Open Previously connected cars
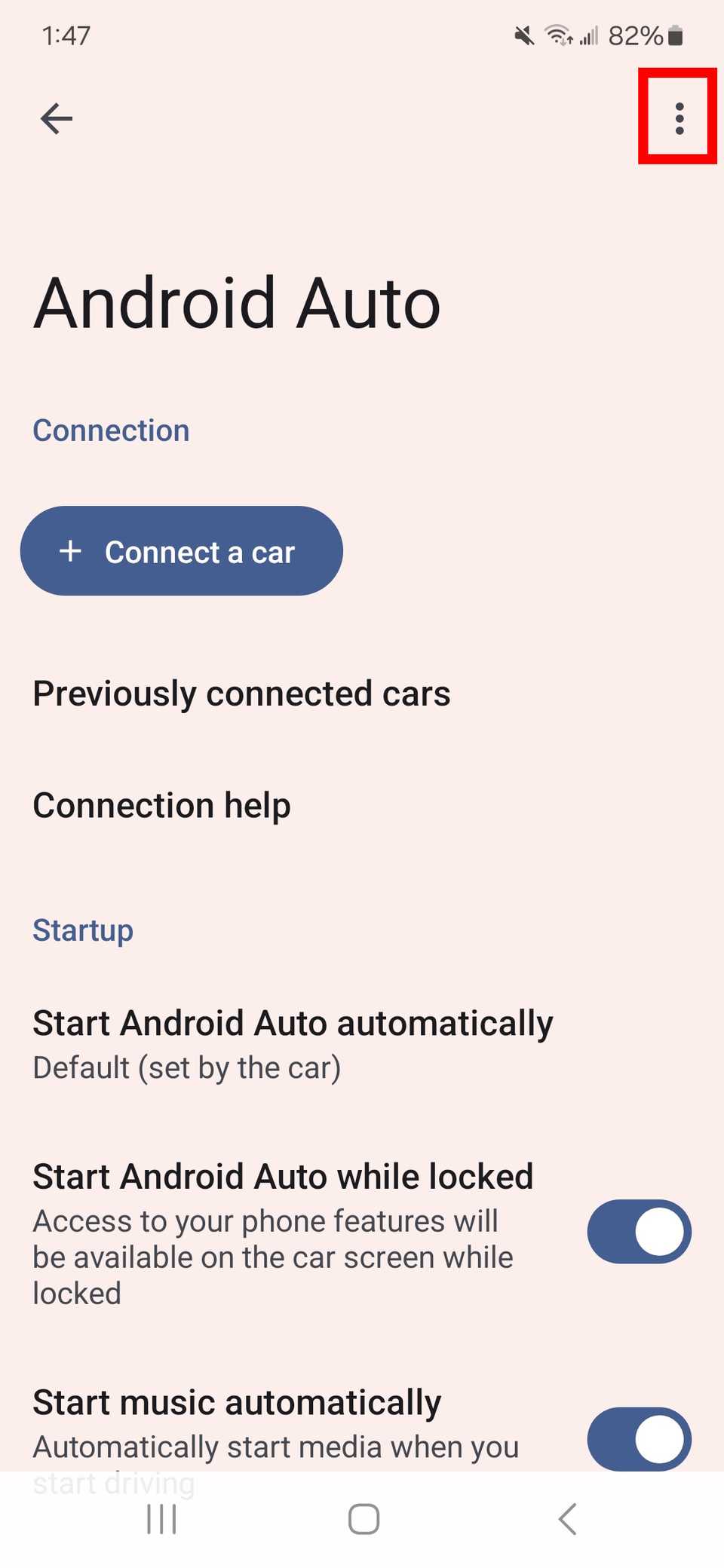Image resolution: width=724 pixels, height=1568 pixels. pyautogui.click(x=241, y=694)
